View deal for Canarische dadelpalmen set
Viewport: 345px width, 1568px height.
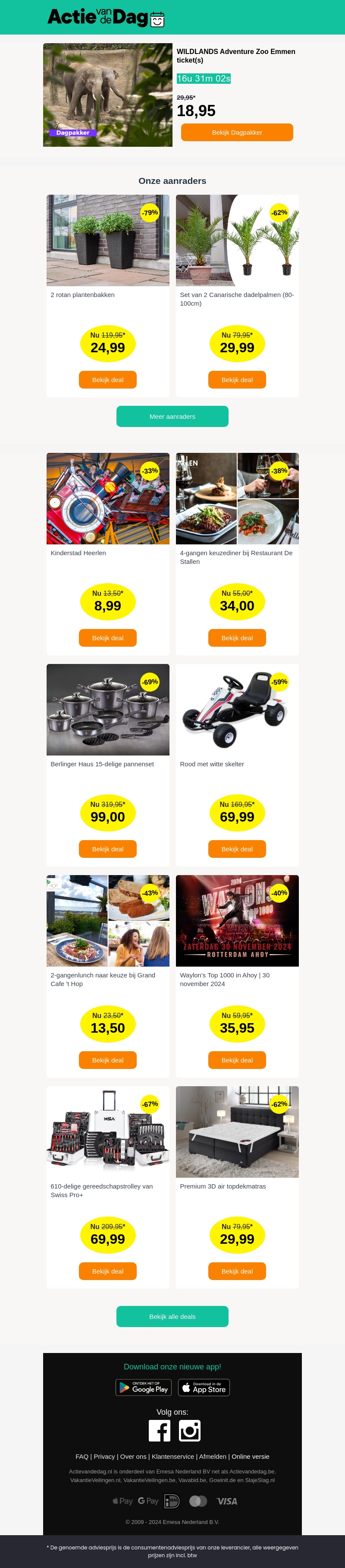237,380
